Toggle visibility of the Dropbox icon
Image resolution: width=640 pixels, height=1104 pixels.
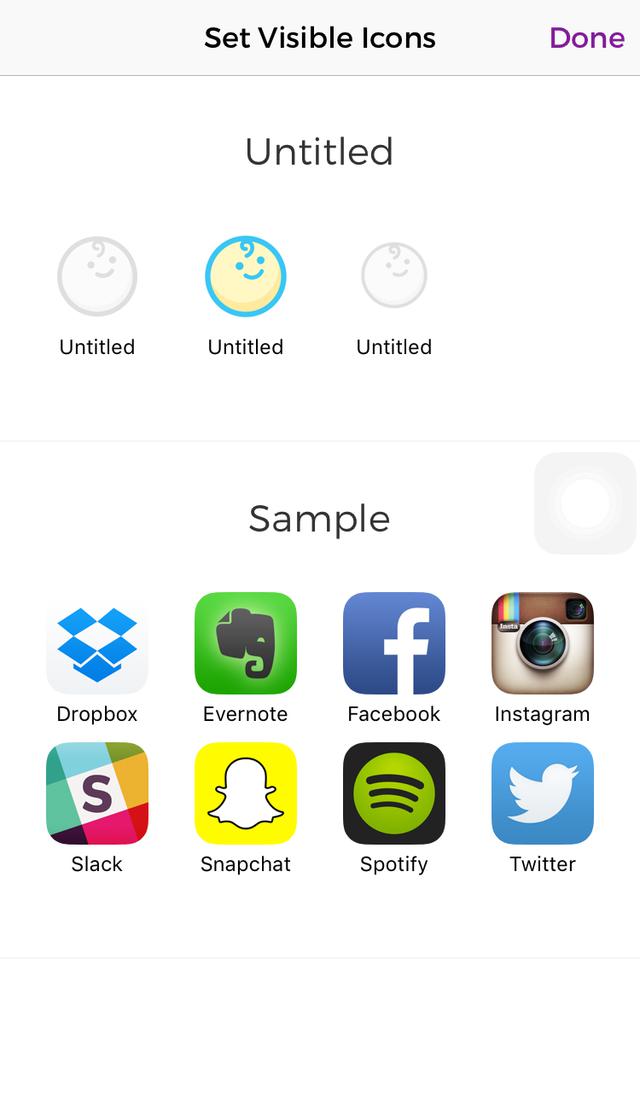[97, 644]
